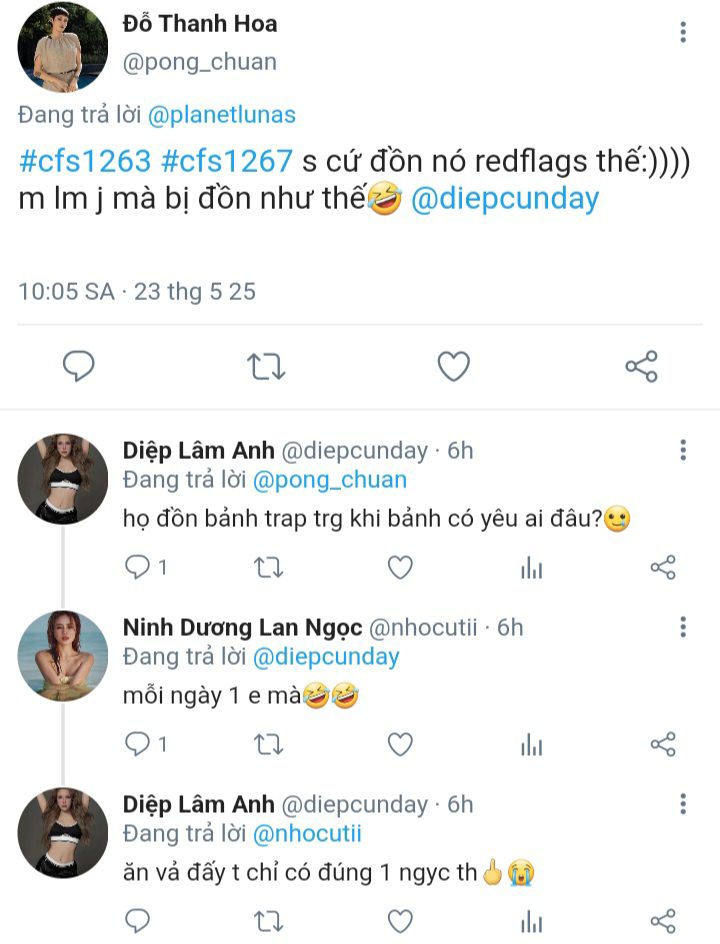Open hashtag #cfs1263
Image resolution: width=720 pixels, height=944 pixels.
click(85, 161)
